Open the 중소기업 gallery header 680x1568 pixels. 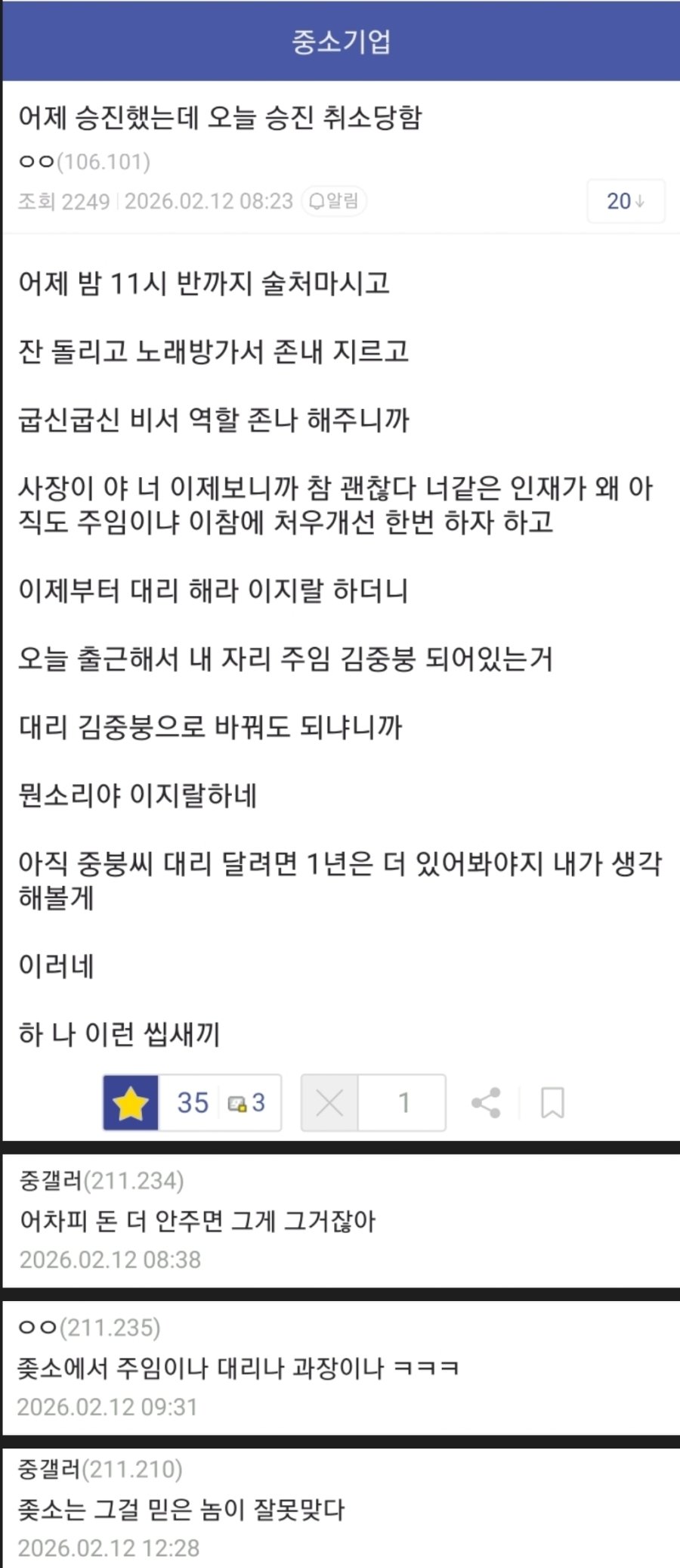tap(341, 42)
